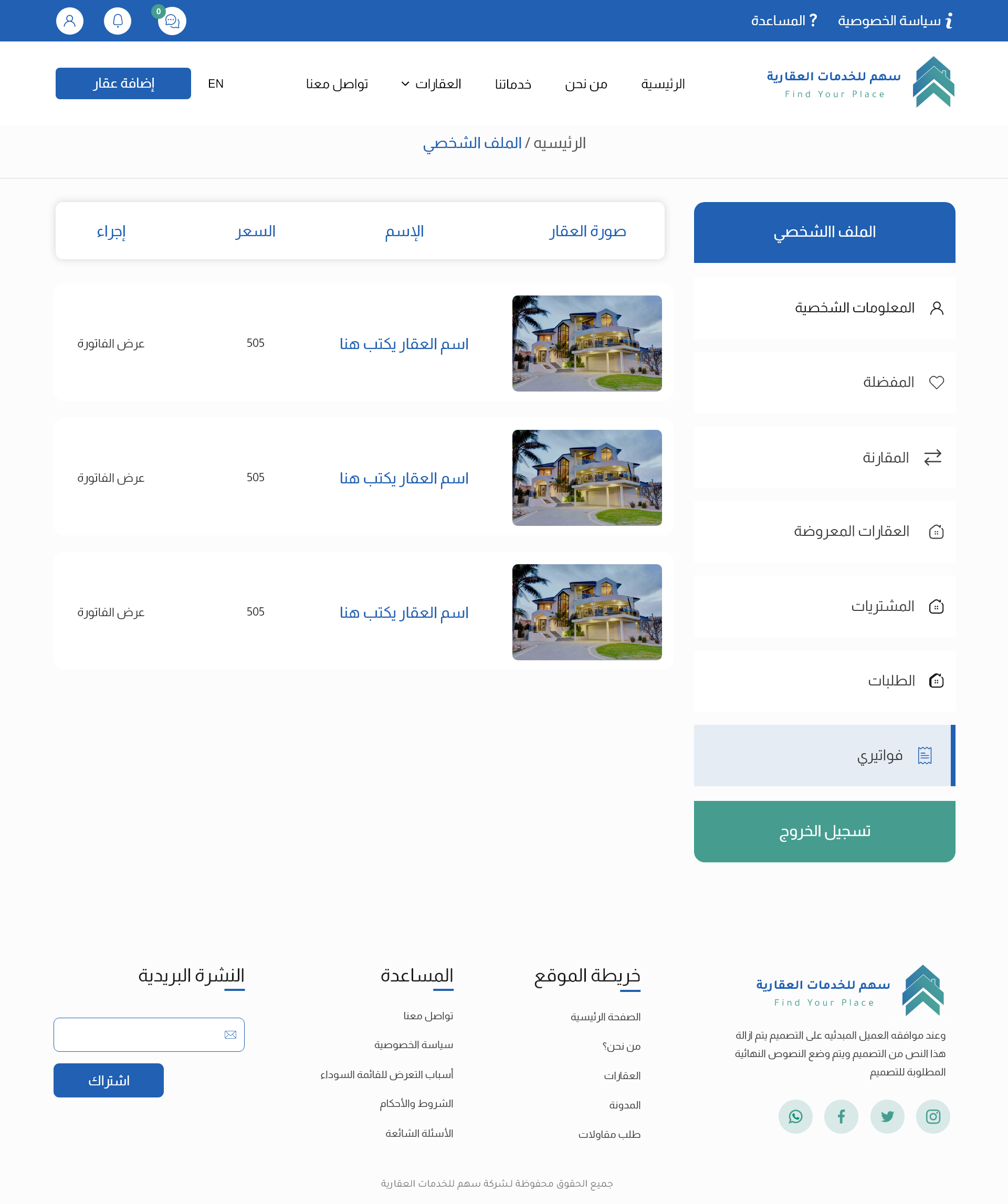Screen dimensions: 1008x1204
Task: Tap the إضافة عقار button
Action: coord(123,83)
